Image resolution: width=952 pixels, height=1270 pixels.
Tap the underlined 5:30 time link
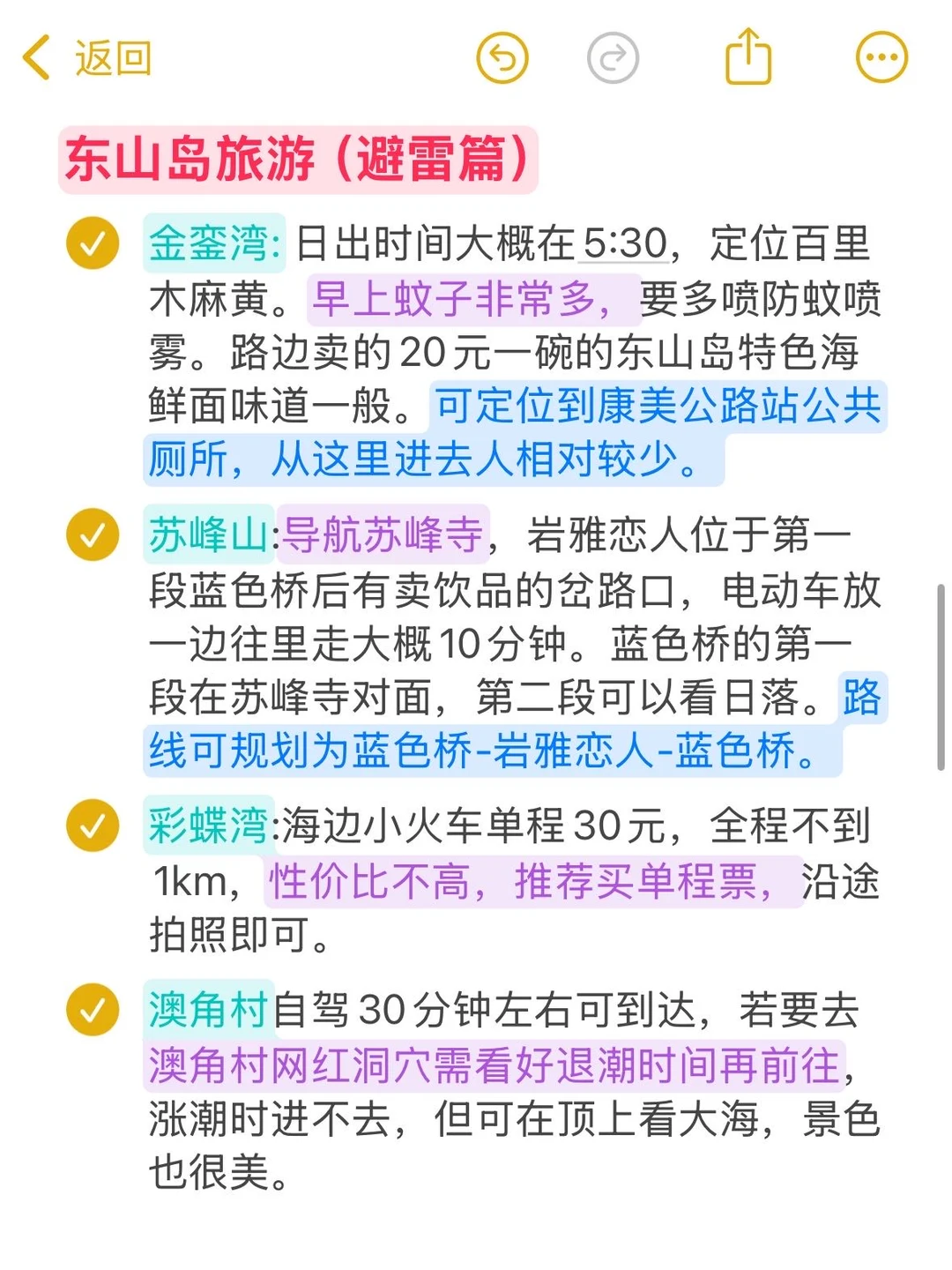[624, 243]
